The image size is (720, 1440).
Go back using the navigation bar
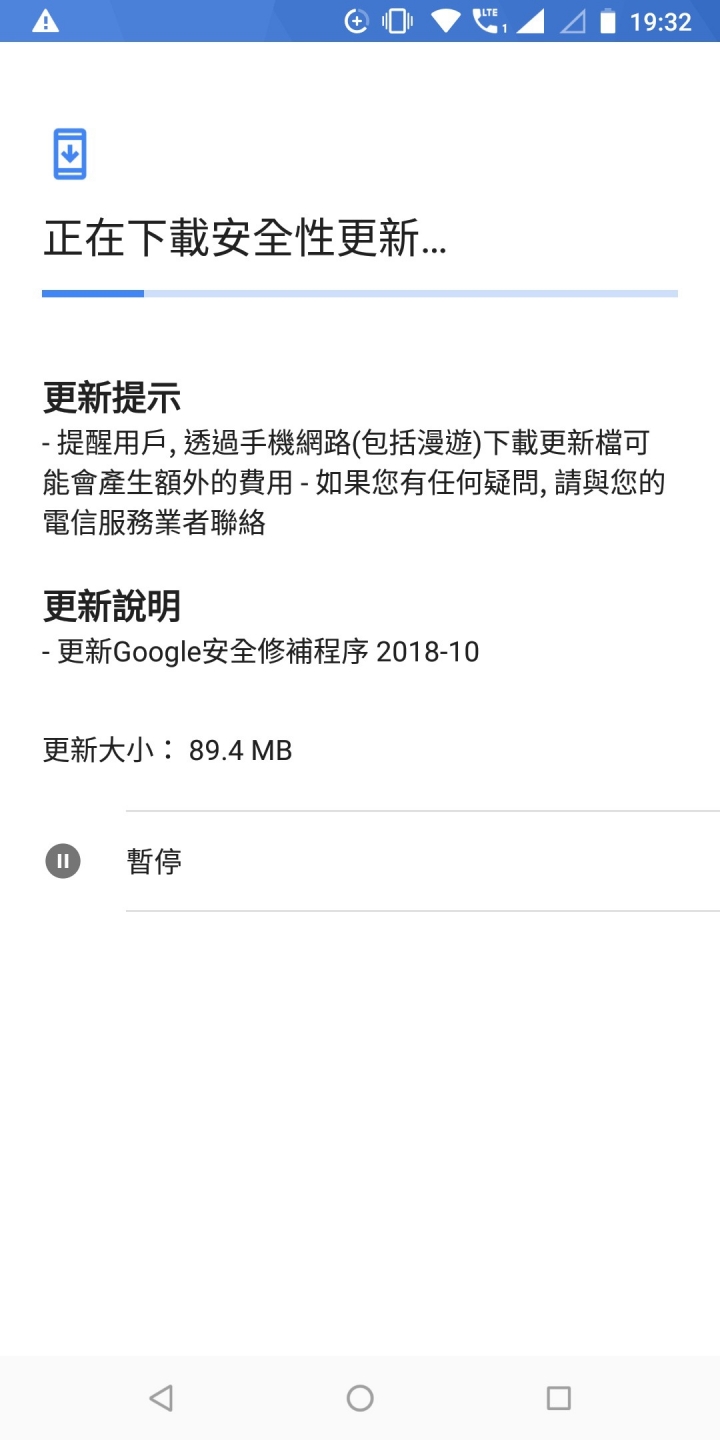pyautogui.click(x=161, y=1397)
